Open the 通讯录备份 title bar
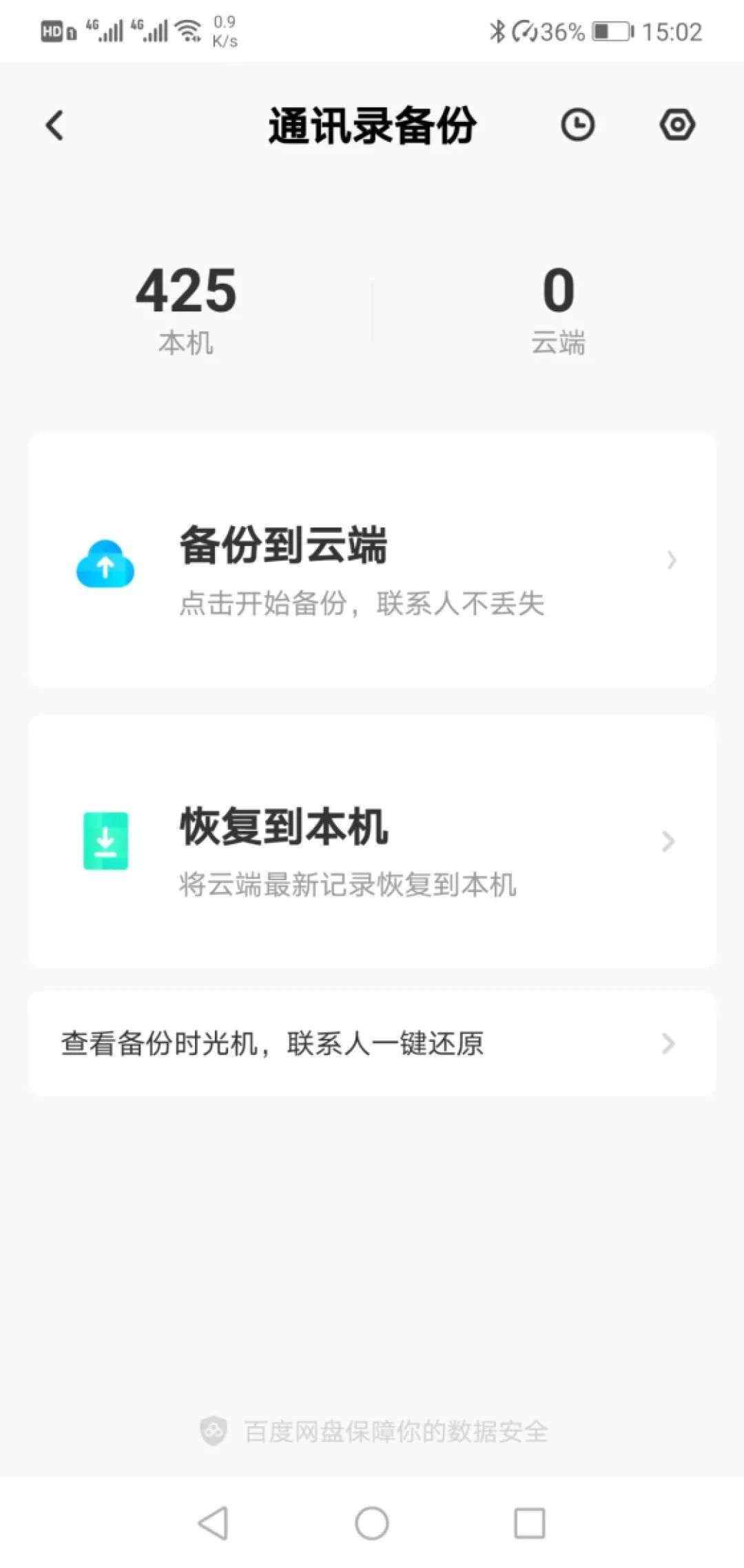744x1568 pixels. 372,125
